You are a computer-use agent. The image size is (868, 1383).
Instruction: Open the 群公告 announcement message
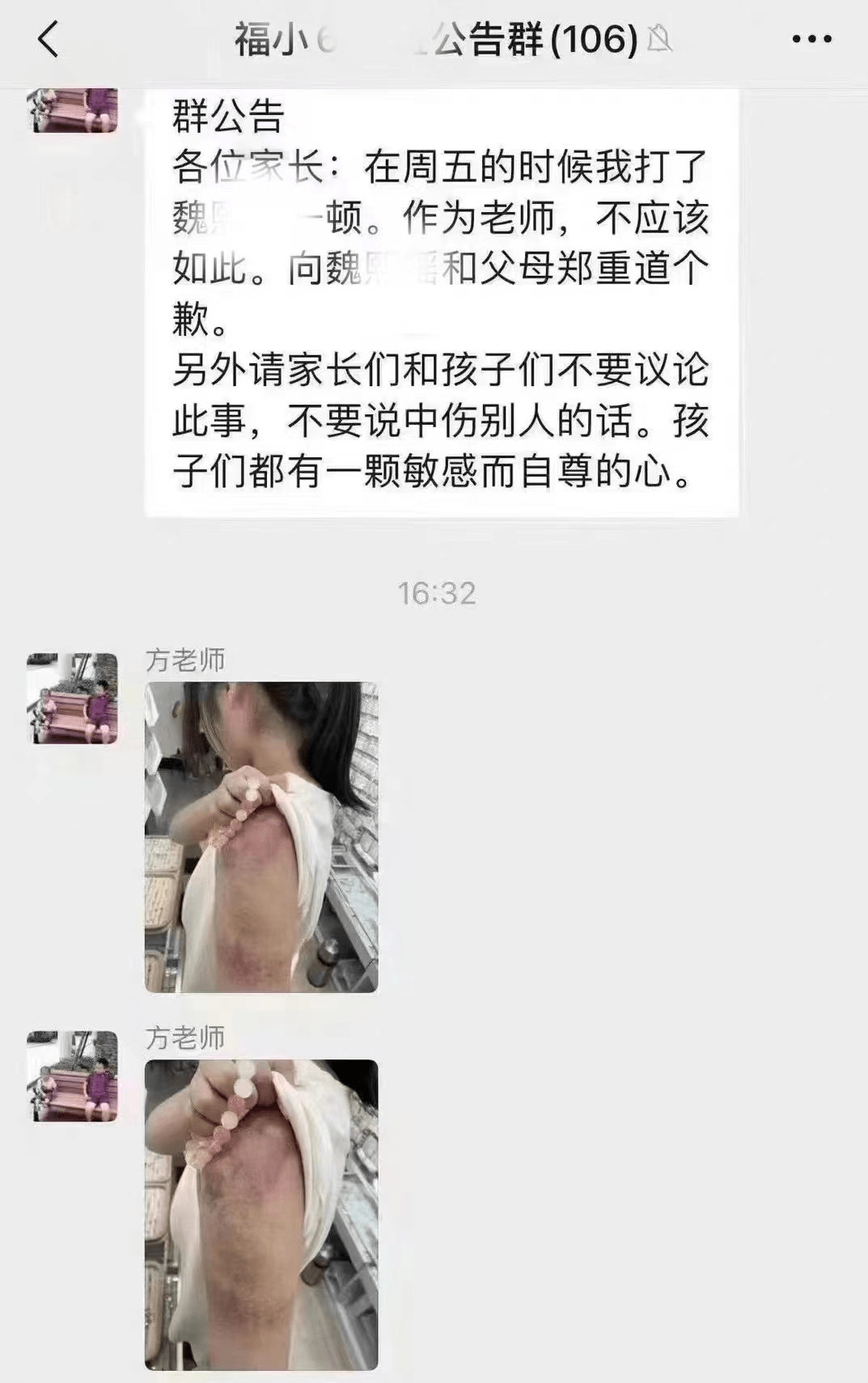441,299
